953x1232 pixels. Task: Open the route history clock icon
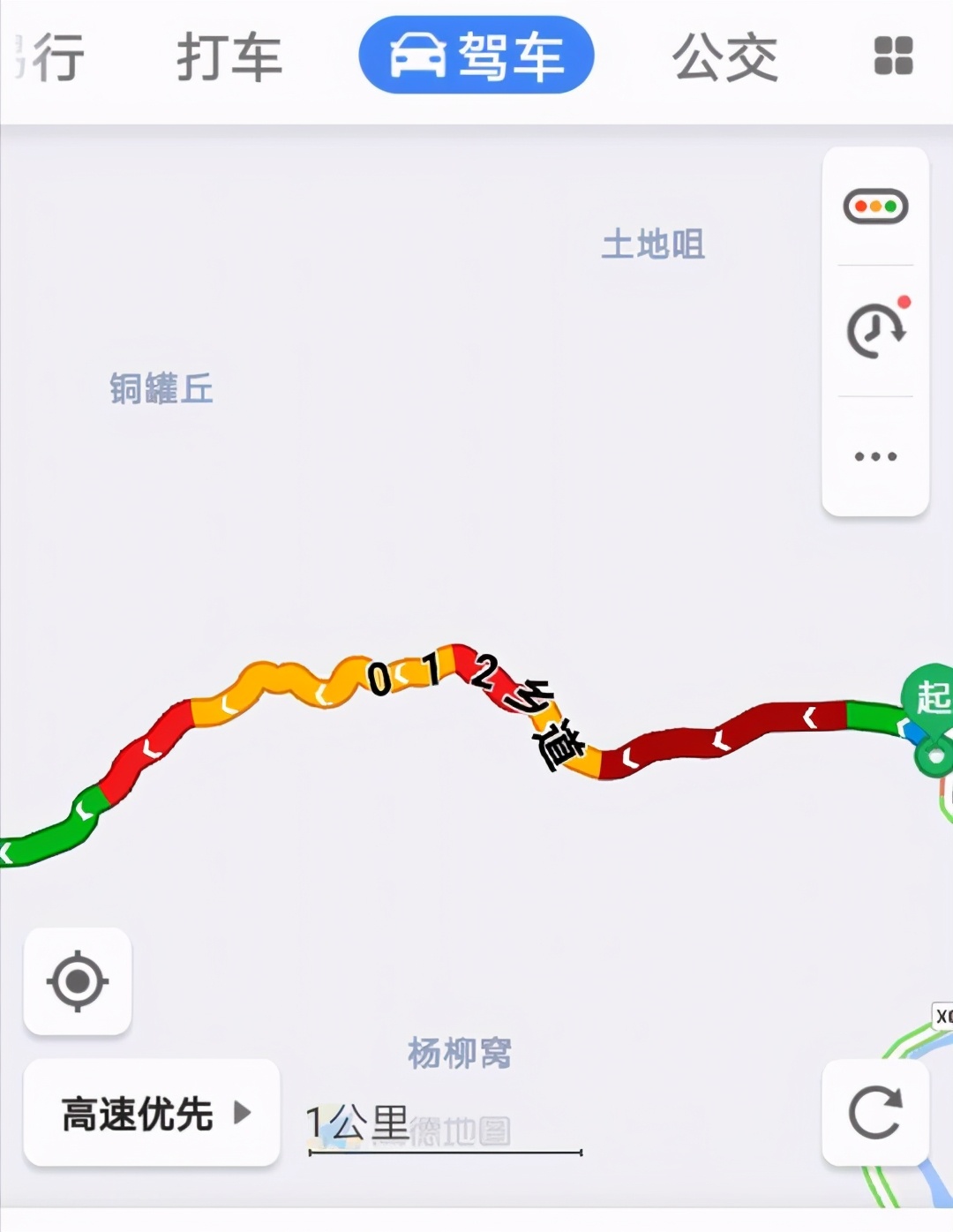pos(875,331)
